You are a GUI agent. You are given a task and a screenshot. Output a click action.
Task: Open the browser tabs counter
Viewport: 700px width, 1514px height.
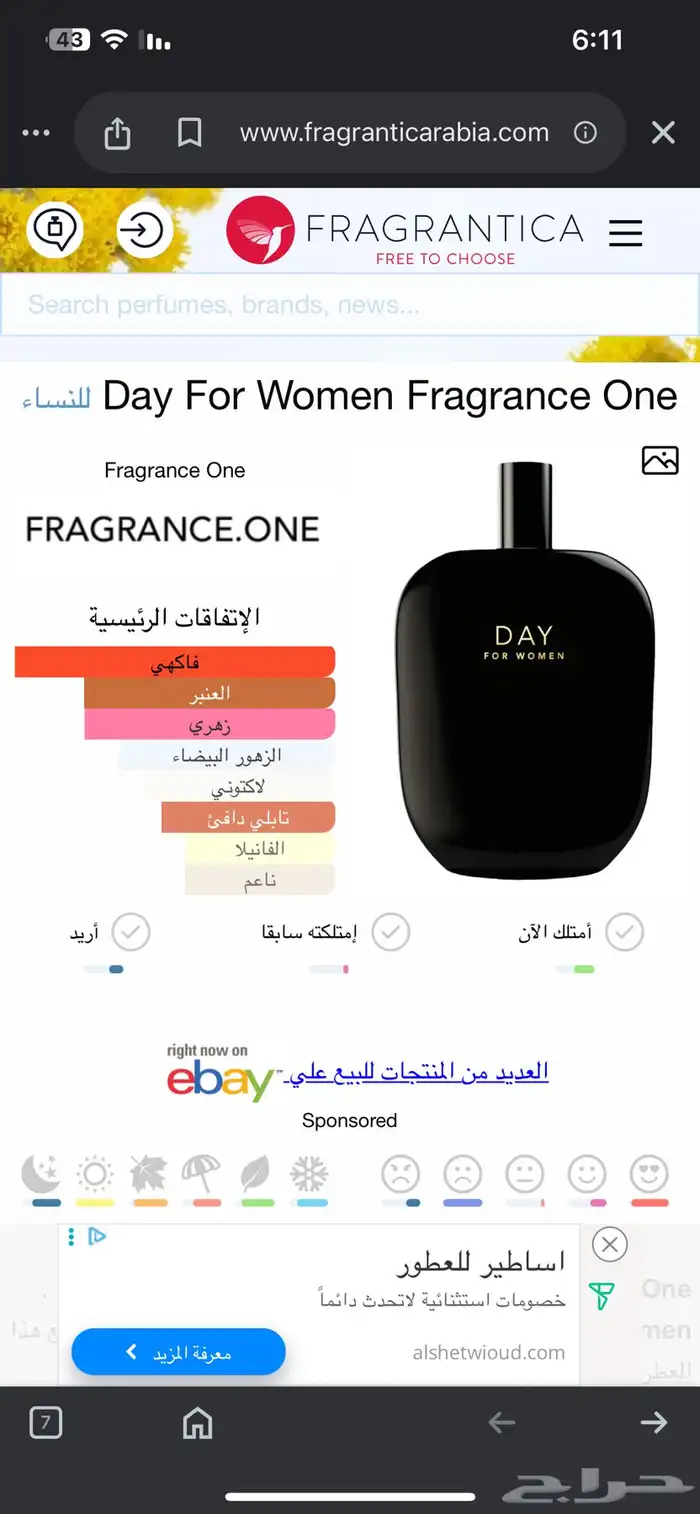(x=46, y=1422)
